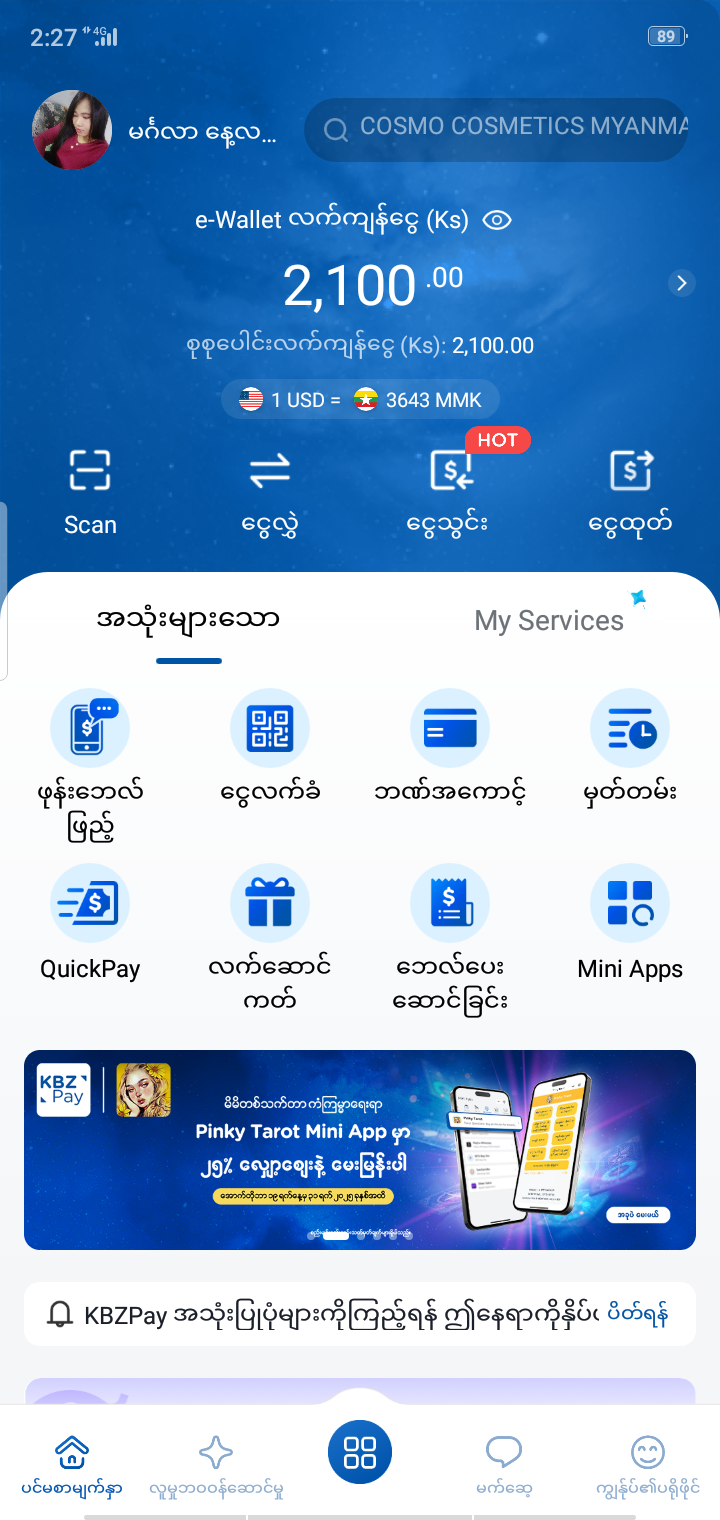Viewport: 720px width, 1520px height.
Task: Open the profile picture avatar
Action: click(x=72, y=130)
